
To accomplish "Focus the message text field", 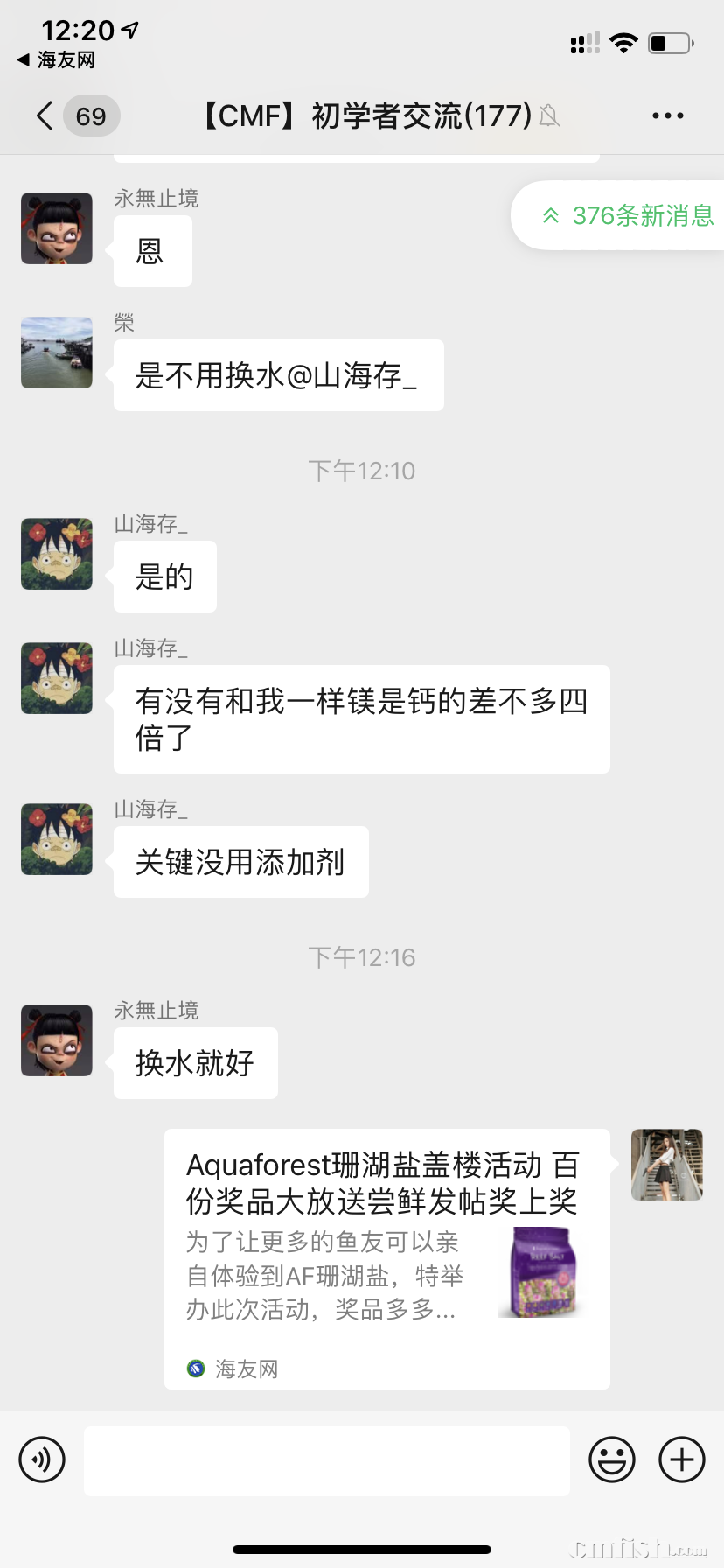I will [326, 1460].
